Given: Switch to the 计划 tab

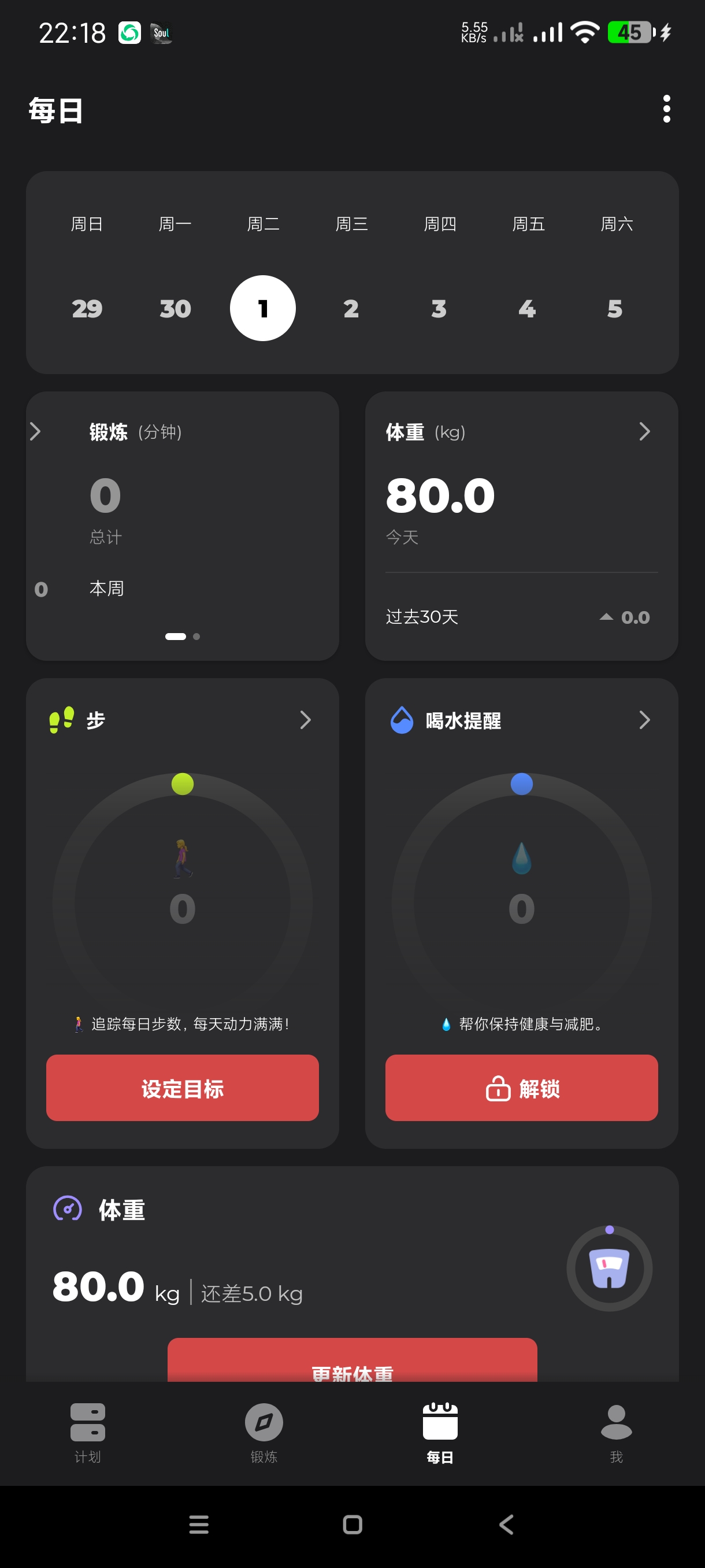Looking at the screenshot, I should click(88, 1432).
